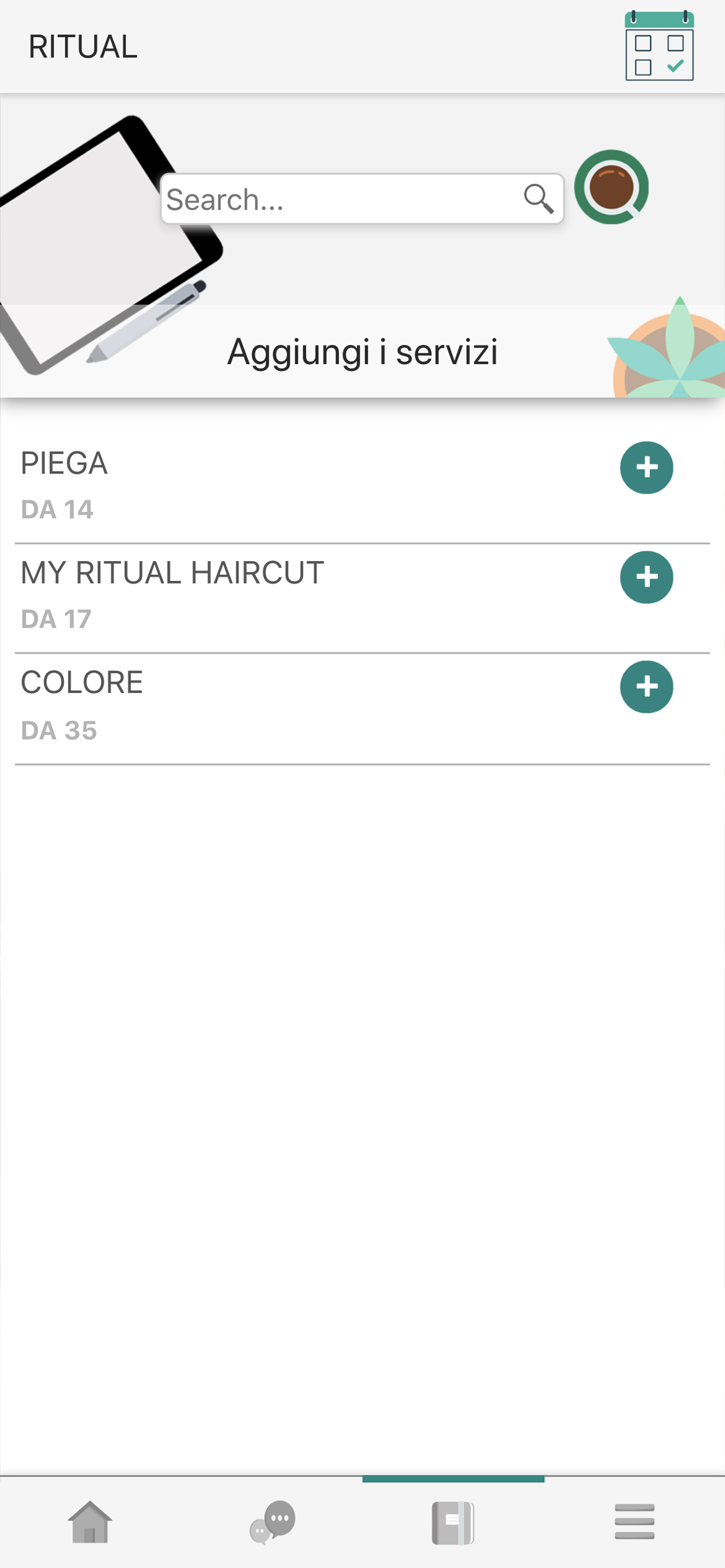Add the PIEGA service
This screenshot has width=725, height=1568.
click(647, 467)
